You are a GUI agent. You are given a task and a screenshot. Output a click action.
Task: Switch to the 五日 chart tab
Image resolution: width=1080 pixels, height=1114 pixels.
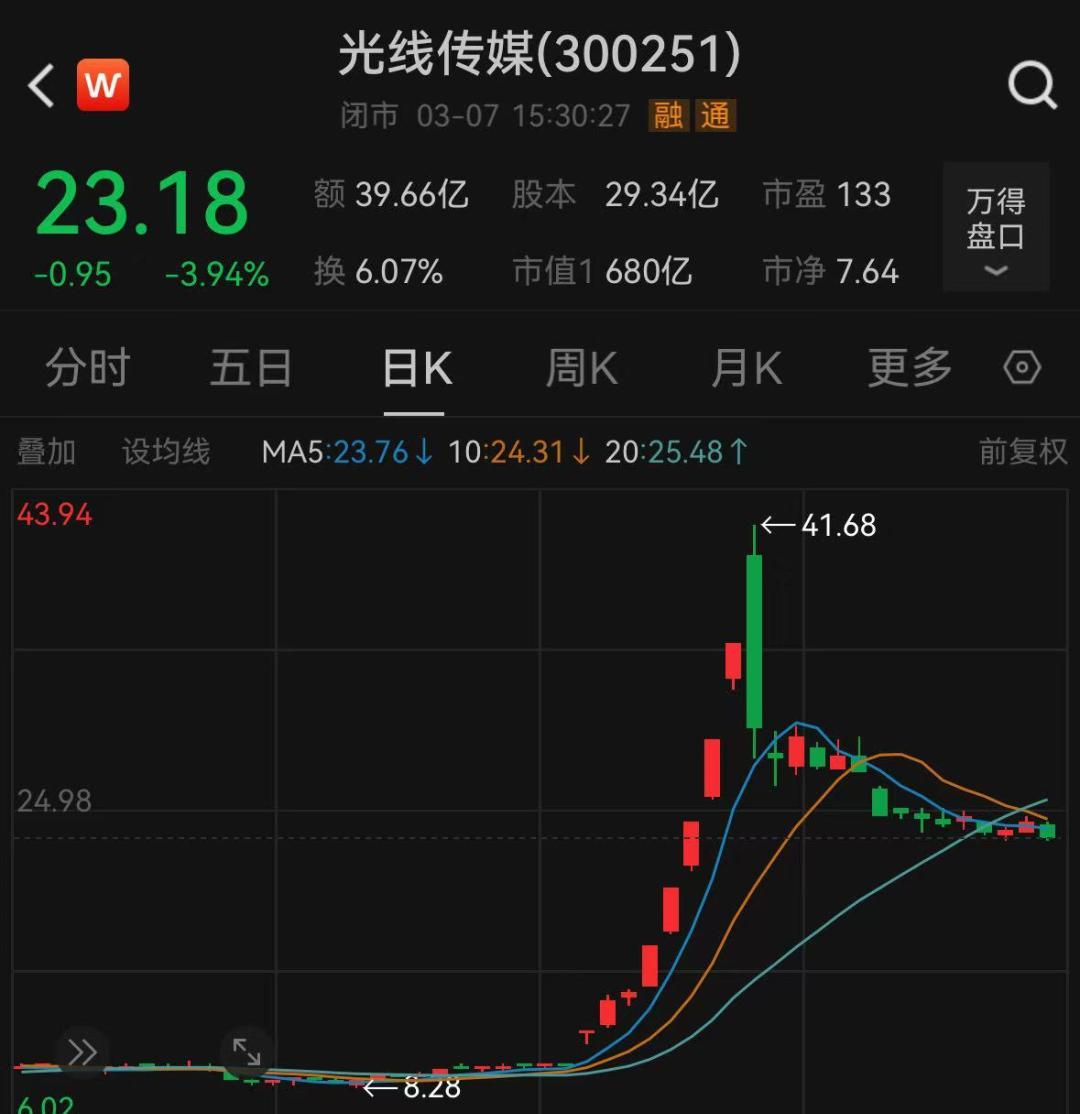[250, 369]
